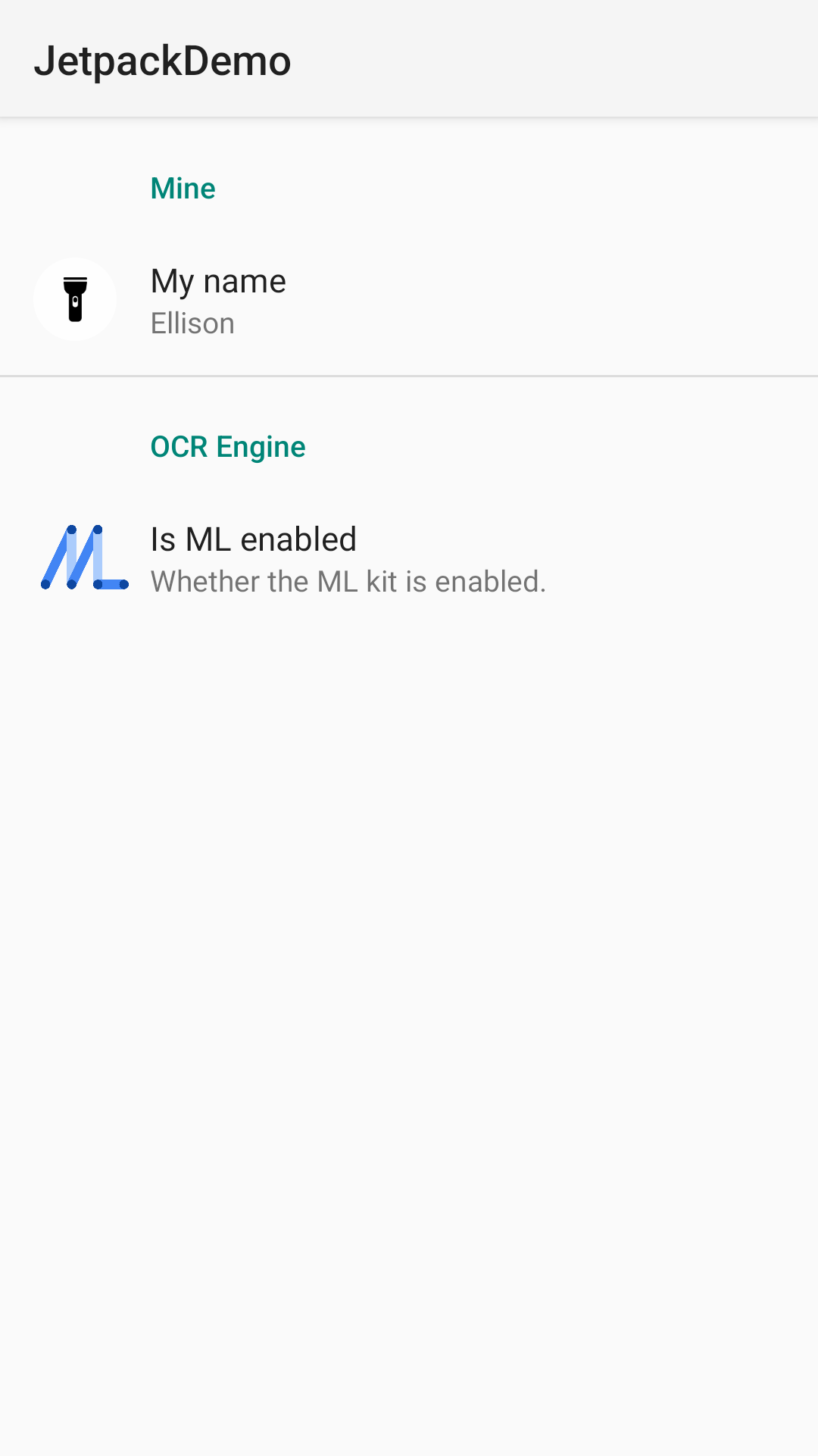Image resolution: width=818 pixels, height=1456 pixels.
Task: Open the Is ML enabled setting
Action: [409, 559]
